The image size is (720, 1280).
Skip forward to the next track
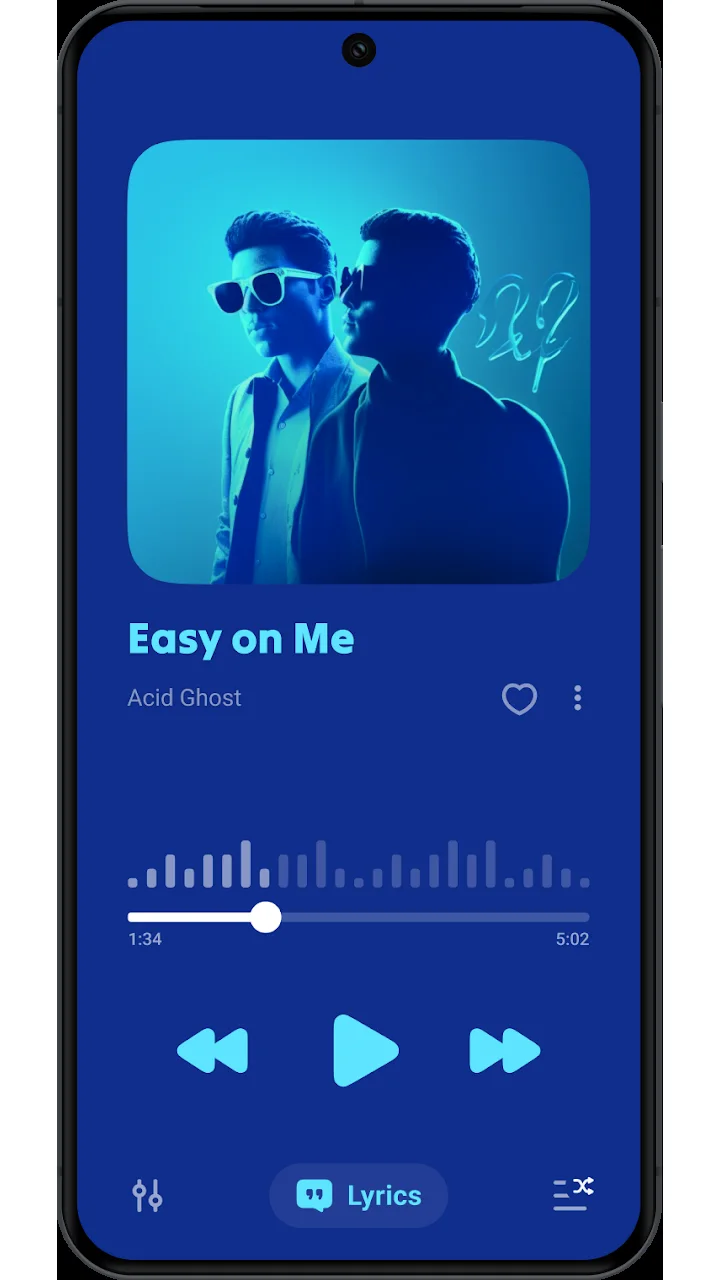point(505,1050)
